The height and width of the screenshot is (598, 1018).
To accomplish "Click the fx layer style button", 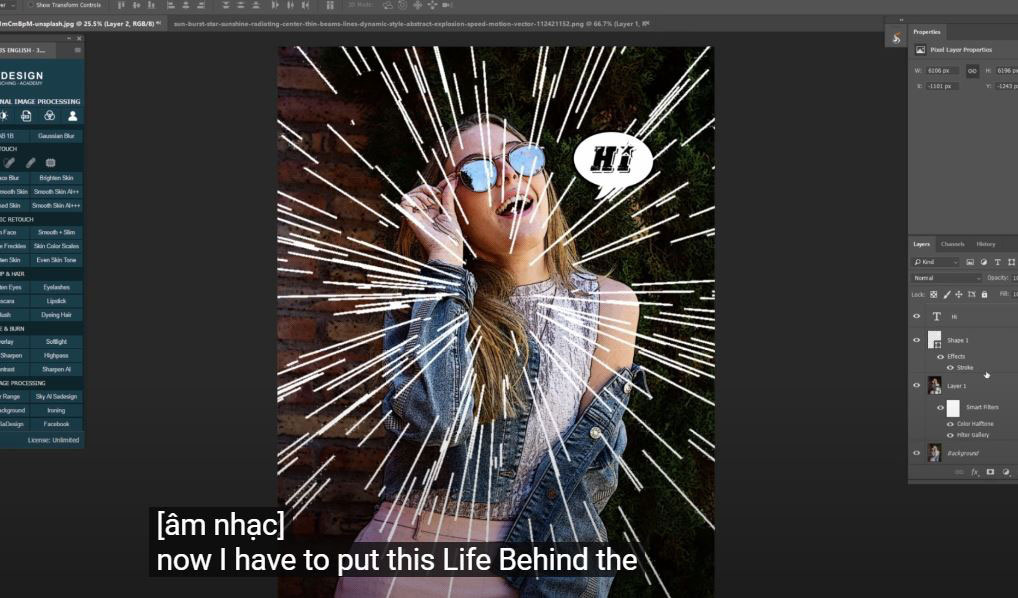I will 975,472.
